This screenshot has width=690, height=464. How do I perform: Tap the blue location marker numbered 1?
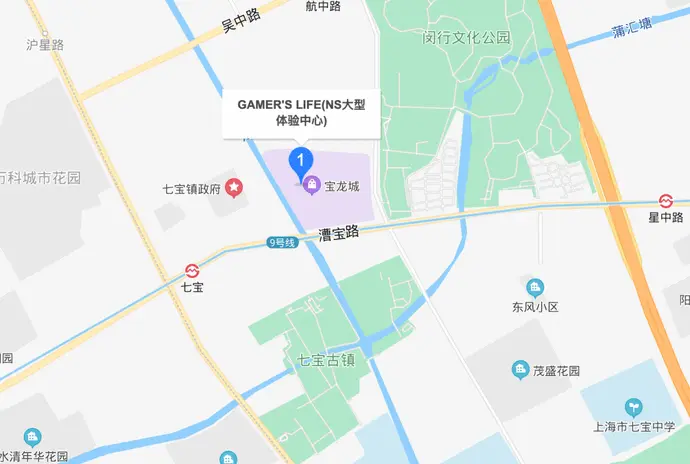[300, 161]
